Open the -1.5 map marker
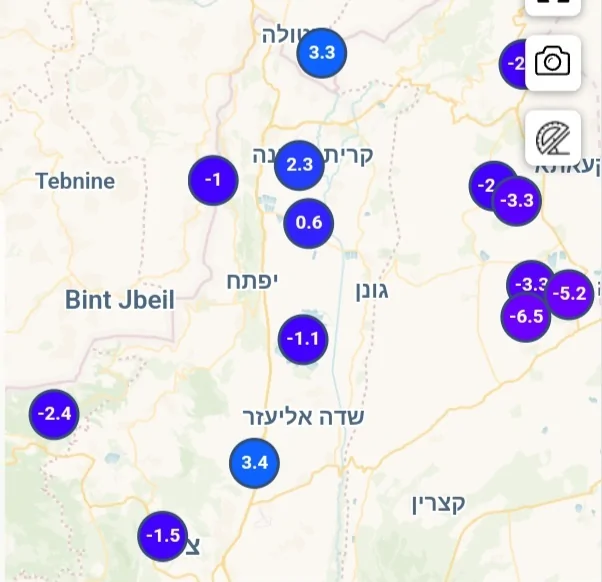 click(162, 536)
